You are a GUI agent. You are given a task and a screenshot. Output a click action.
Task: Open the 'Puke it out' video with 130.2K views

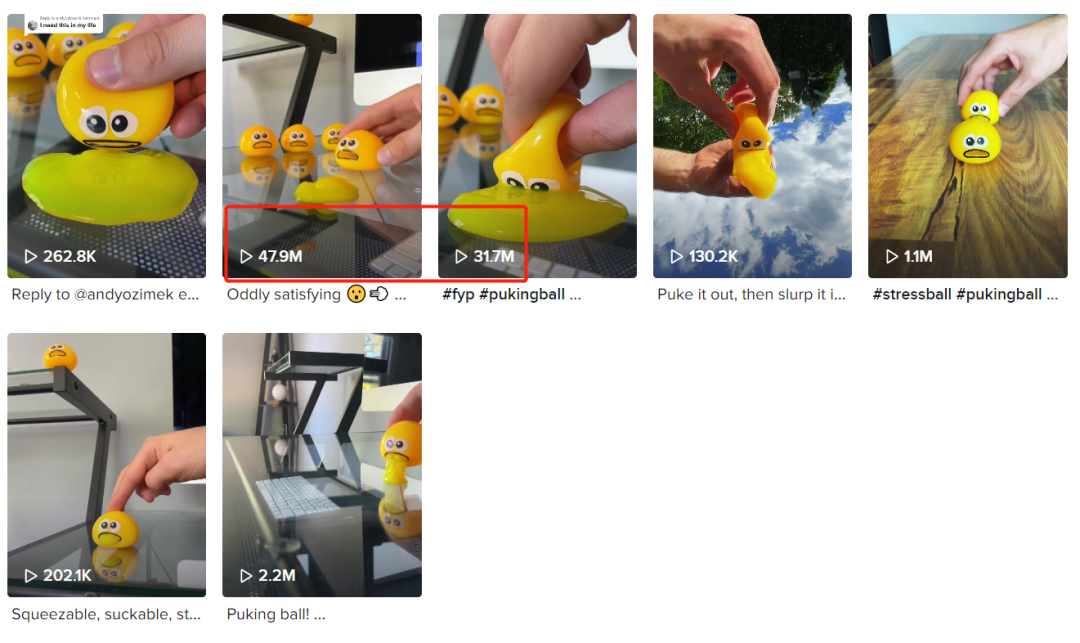tap(752, 146)
